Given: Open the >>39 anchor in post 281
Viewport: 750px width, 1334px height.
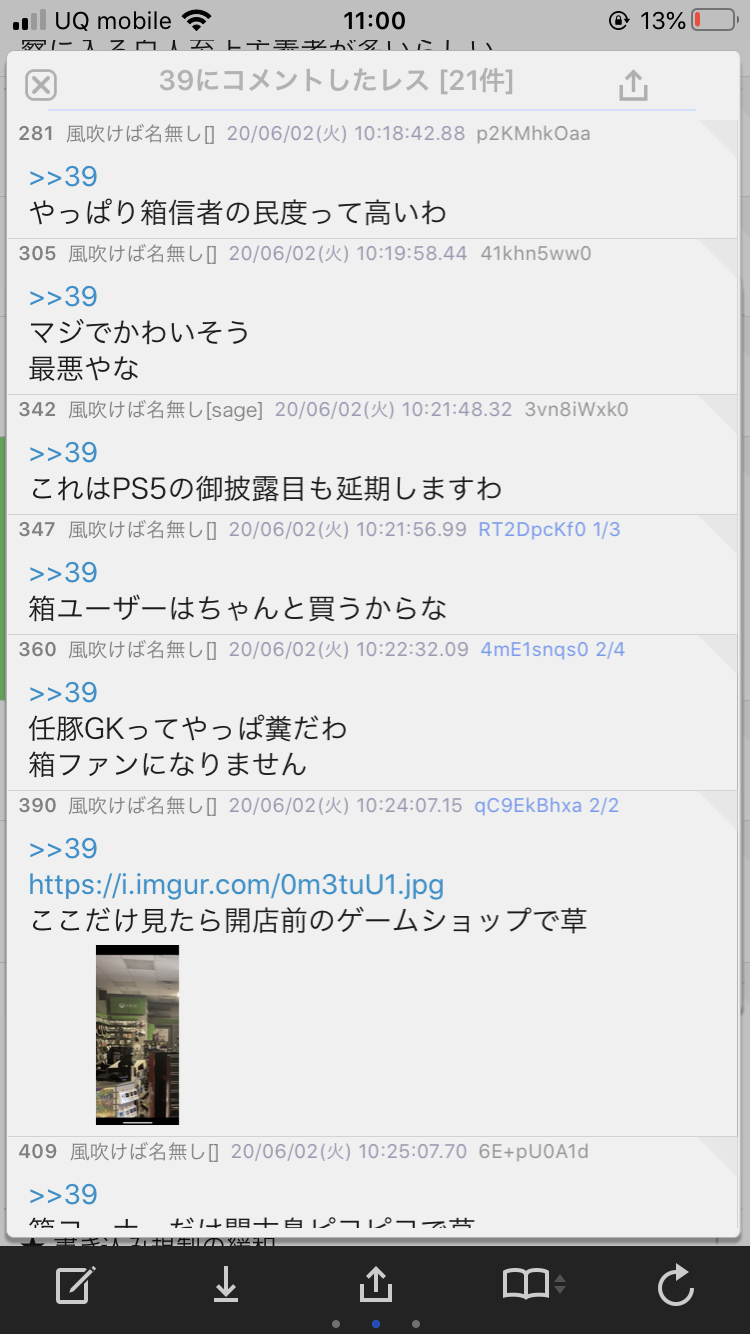Looking at the screenshot, I should click(63, 177).
